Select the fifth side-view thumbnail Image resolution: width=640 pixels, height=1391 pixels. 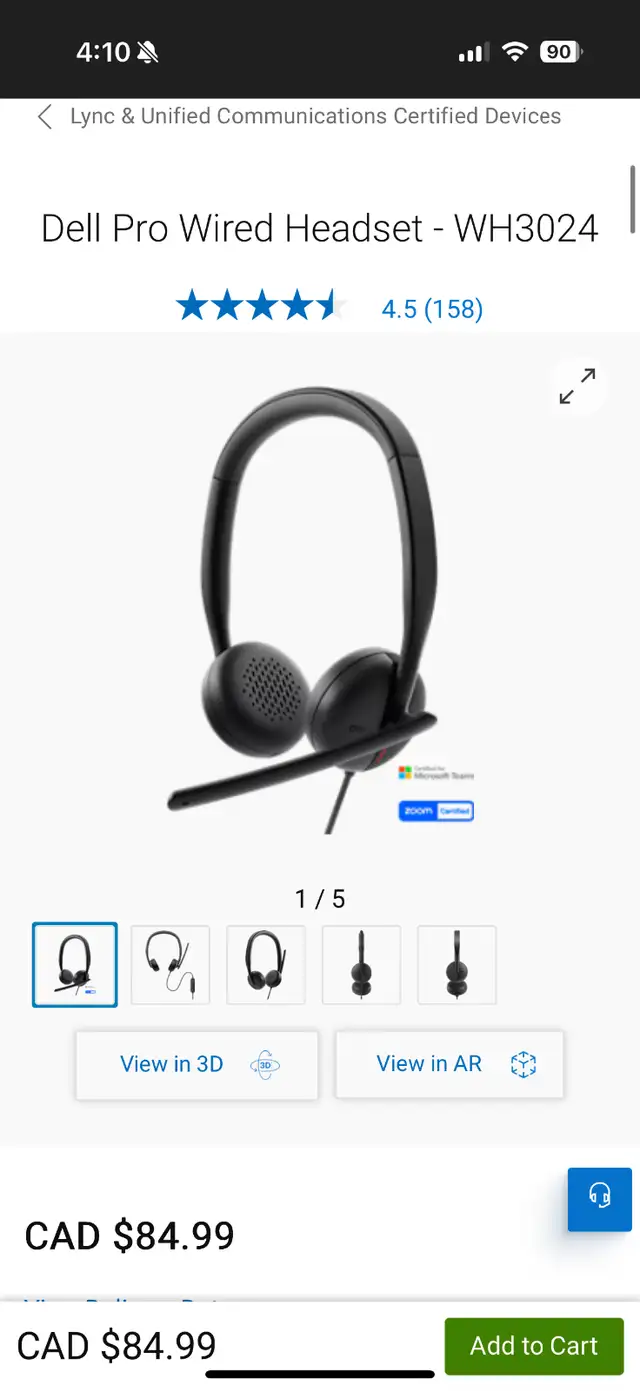coord(457,965)
